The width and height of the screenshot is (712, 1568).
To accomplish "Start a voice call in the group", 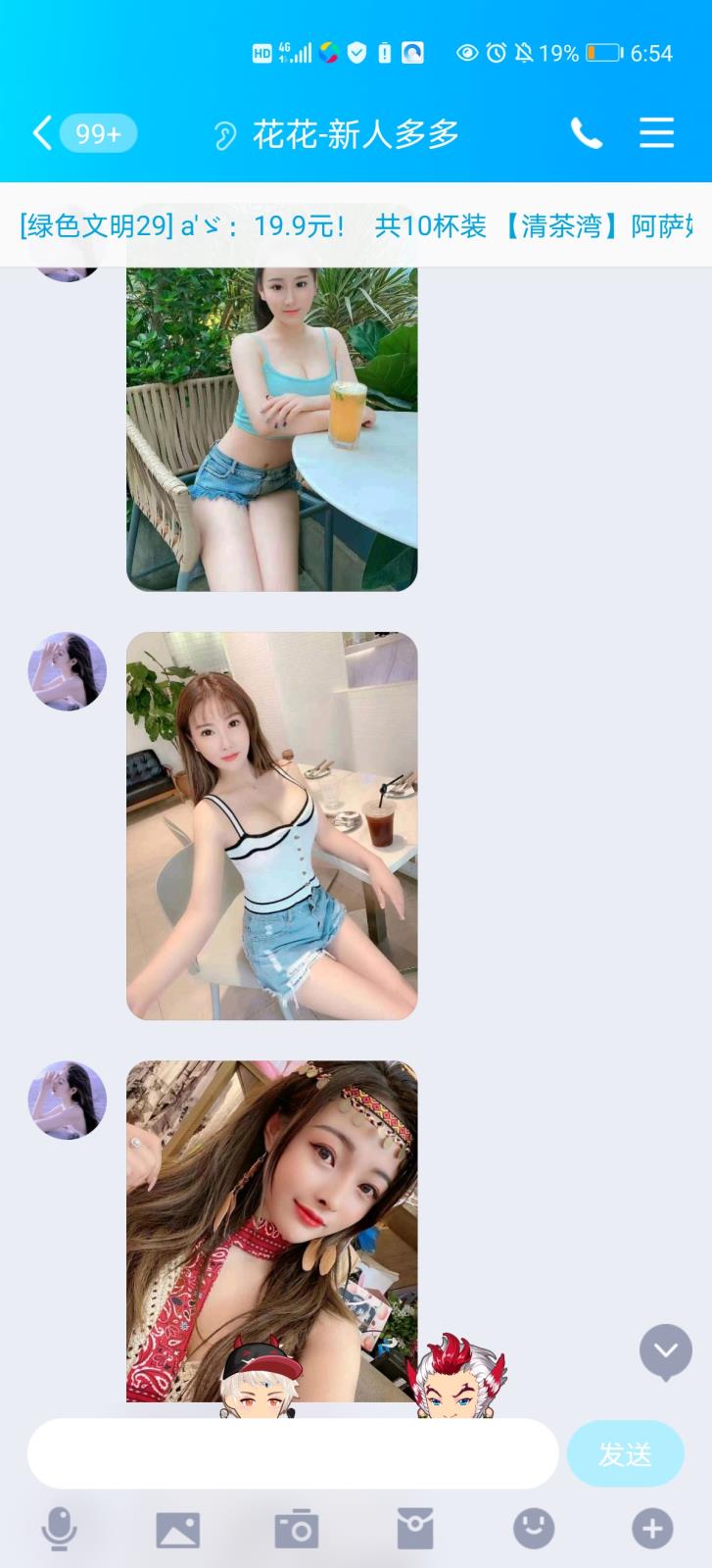I will point(586,133).
